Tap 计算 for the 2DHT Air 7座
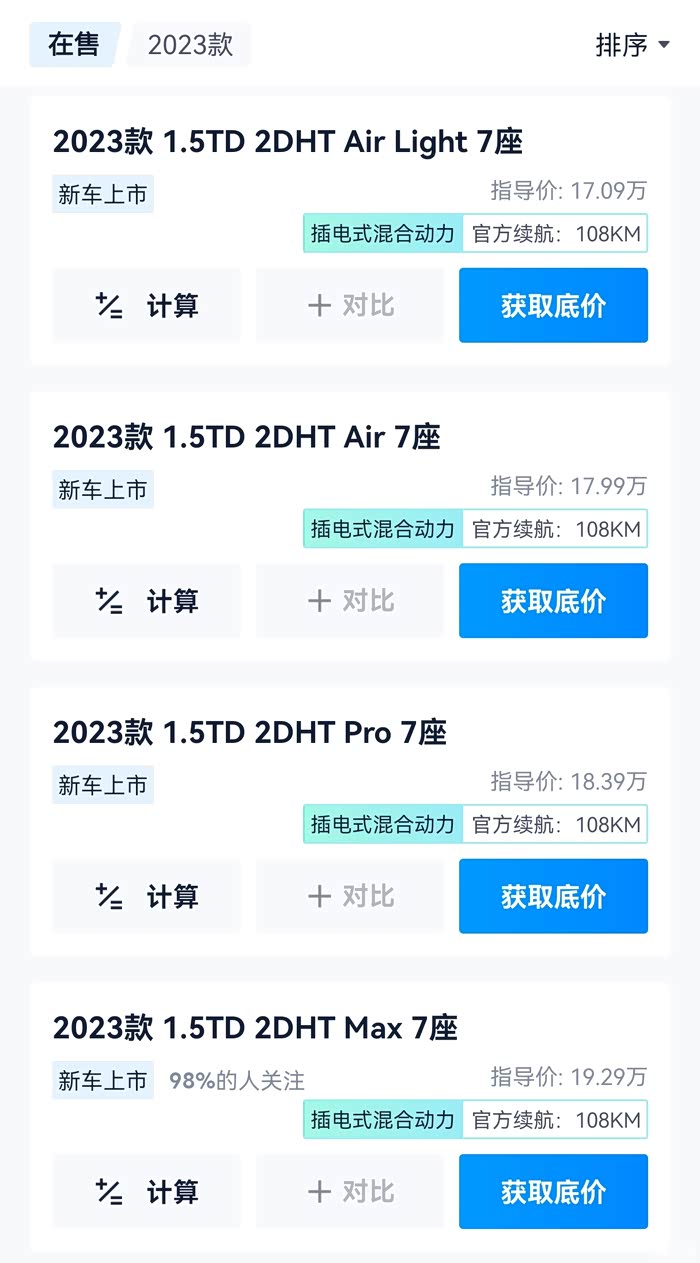 tap(147, 601)
